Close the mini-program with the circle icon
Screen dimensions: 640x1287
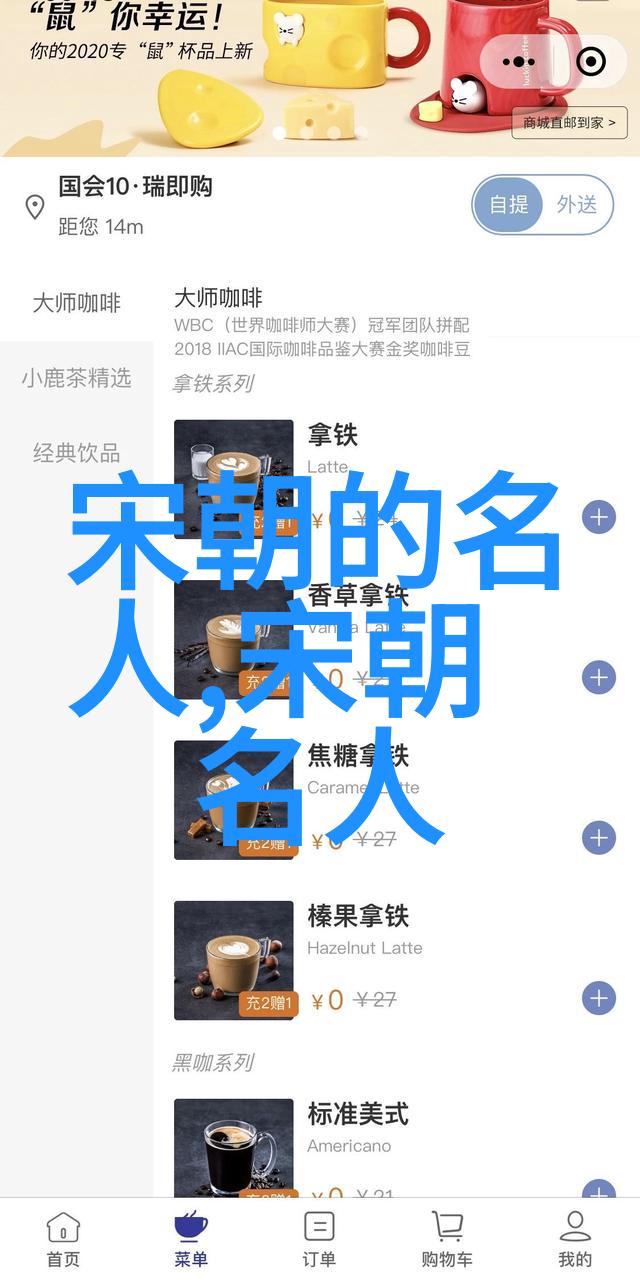coord(592,62)
